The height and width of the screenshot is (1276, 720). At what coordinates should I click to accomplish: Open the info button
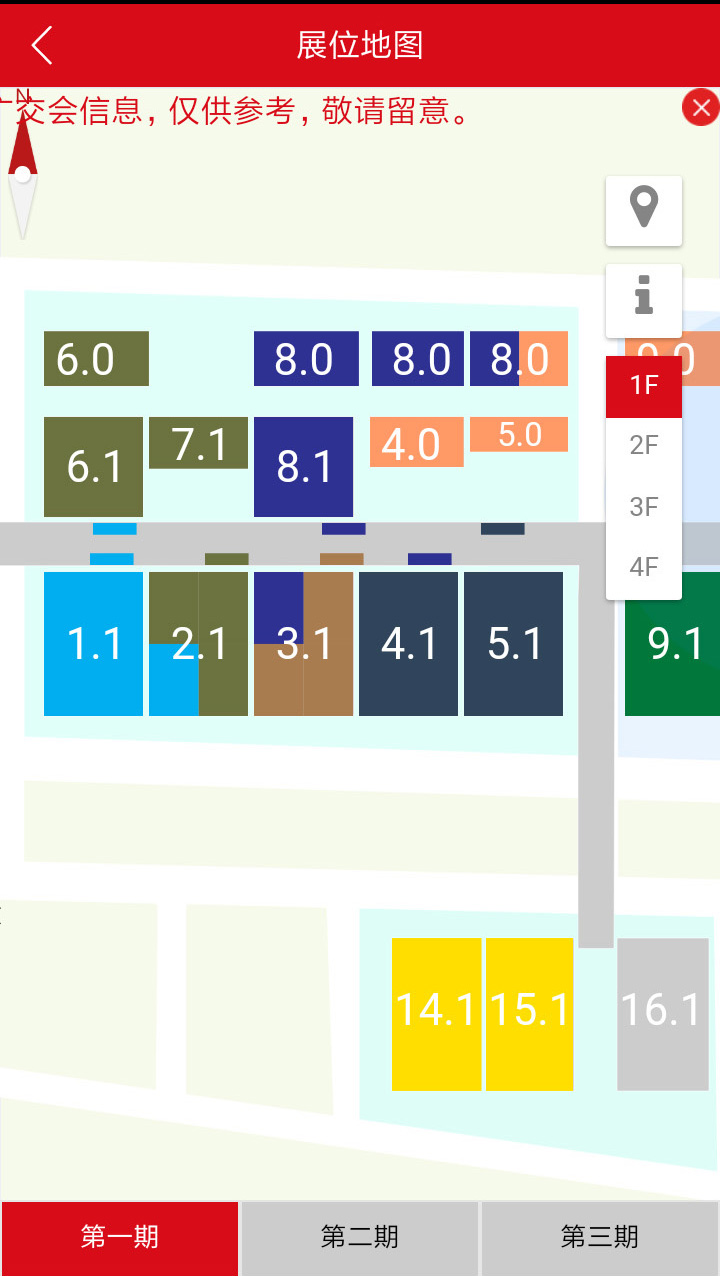point(644,300)
